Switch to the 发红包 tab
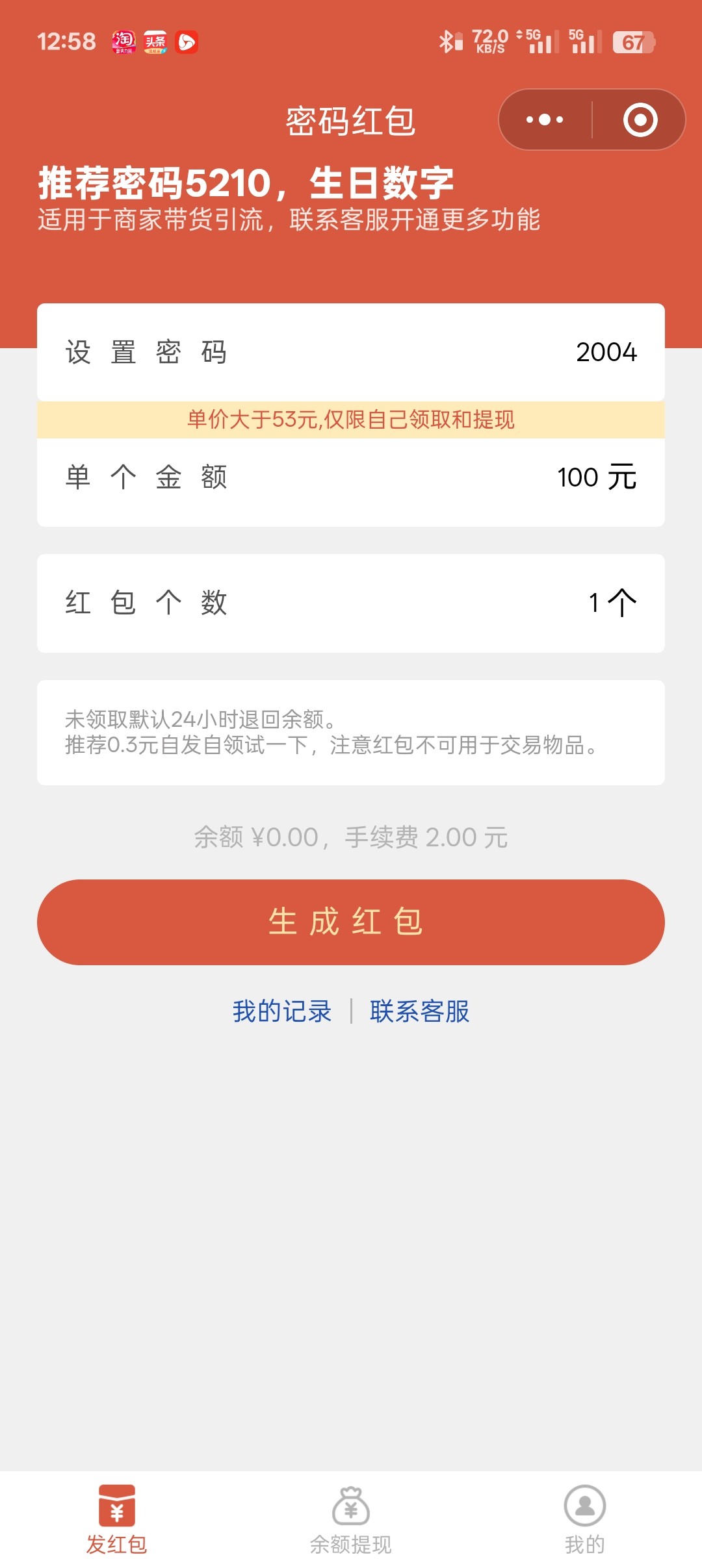This screenshot has height=1568, width=702. pos(117,1519)
